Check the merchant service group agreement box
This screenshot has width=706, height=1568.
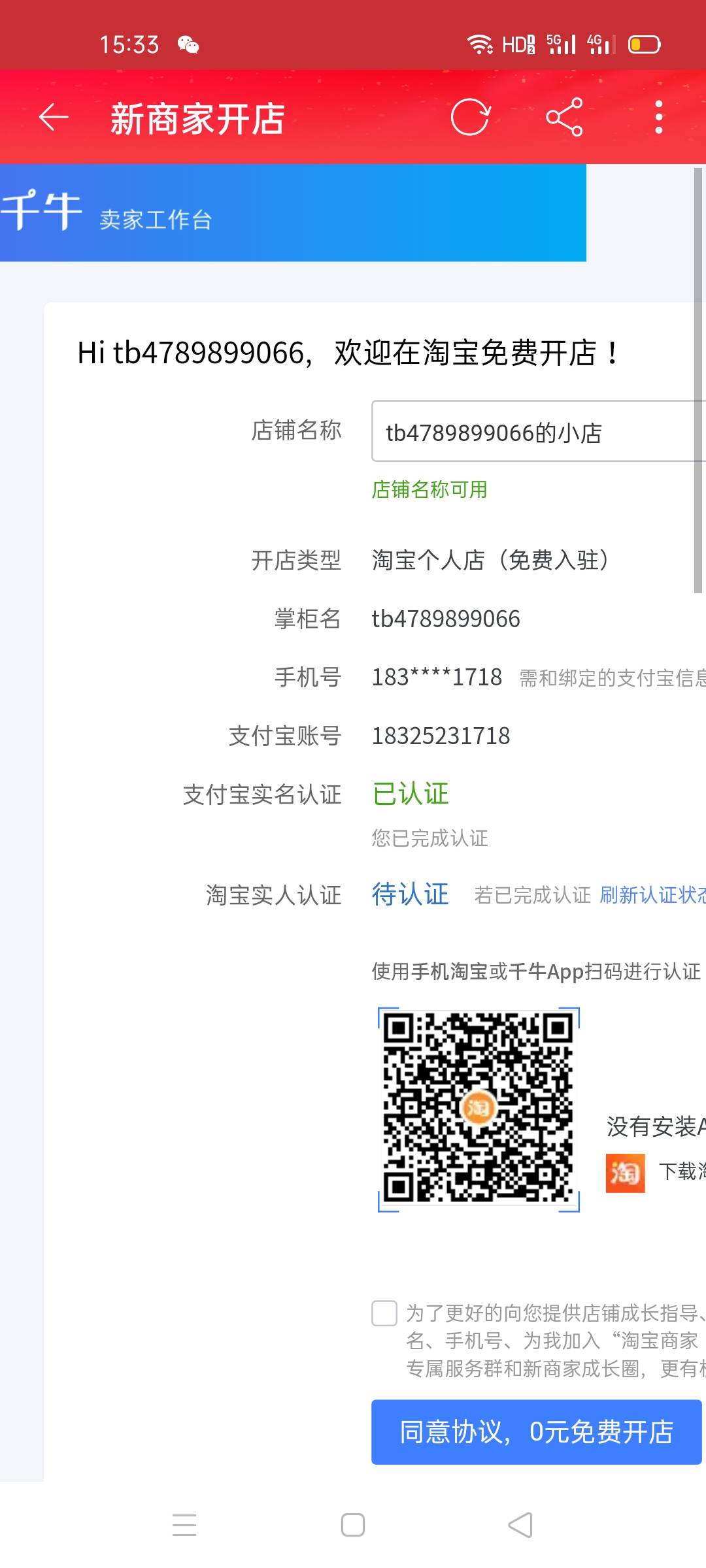(384, 1313)
